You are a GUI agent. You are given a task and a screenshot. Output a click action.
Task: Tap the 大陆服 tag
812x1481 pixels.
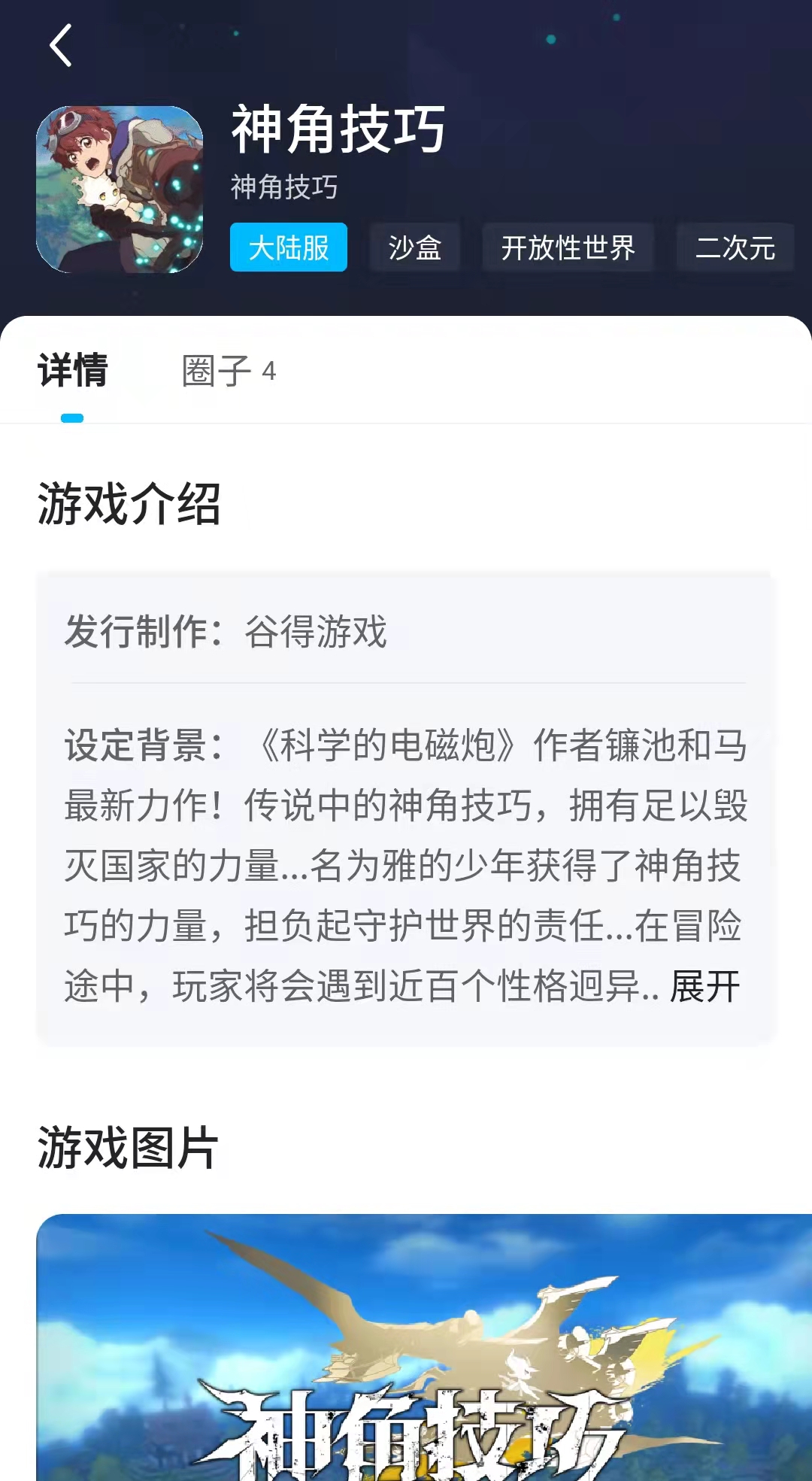pyautogui.click(x=289, y=247)
